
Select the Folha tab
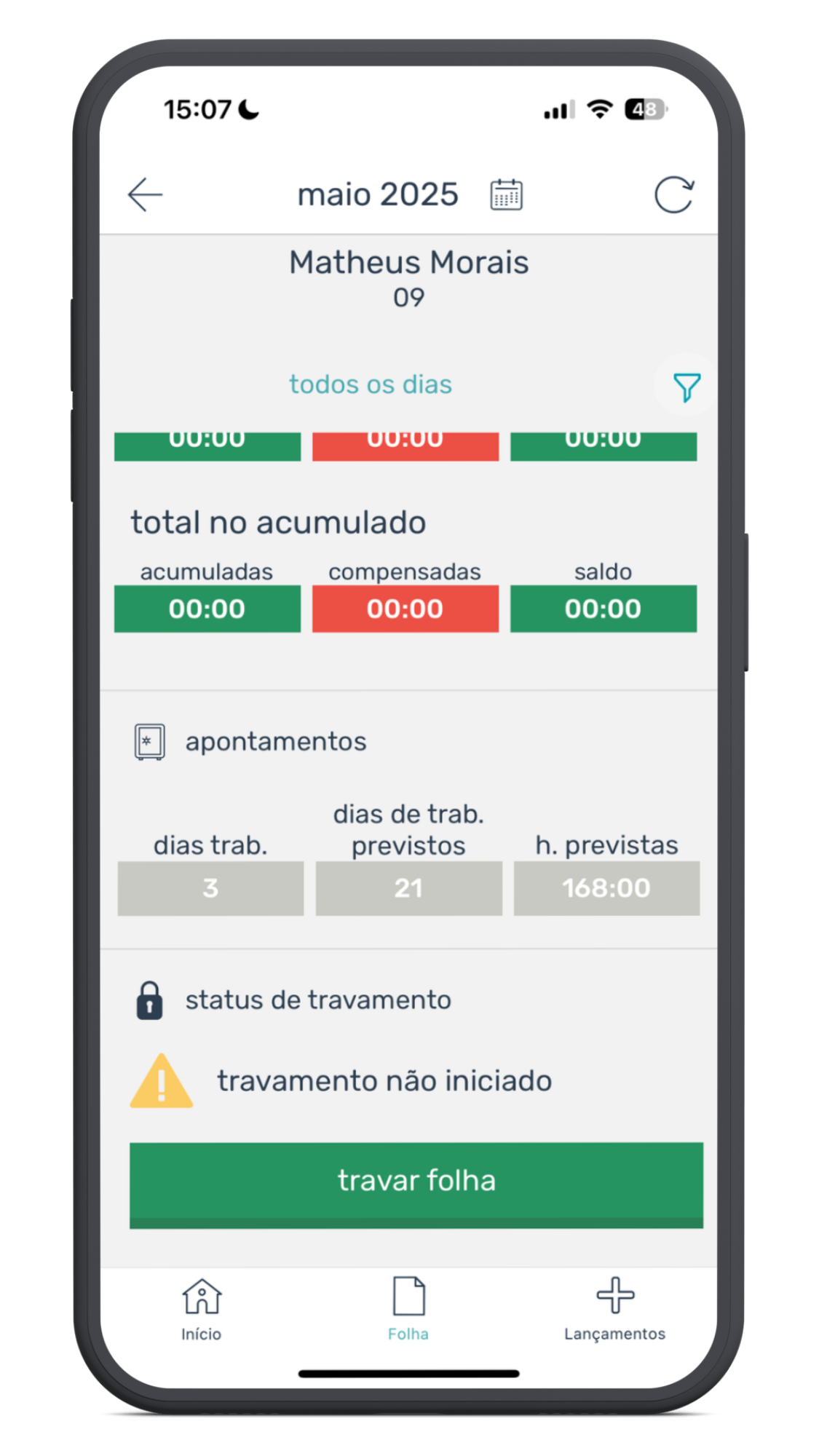point(408,1309)
